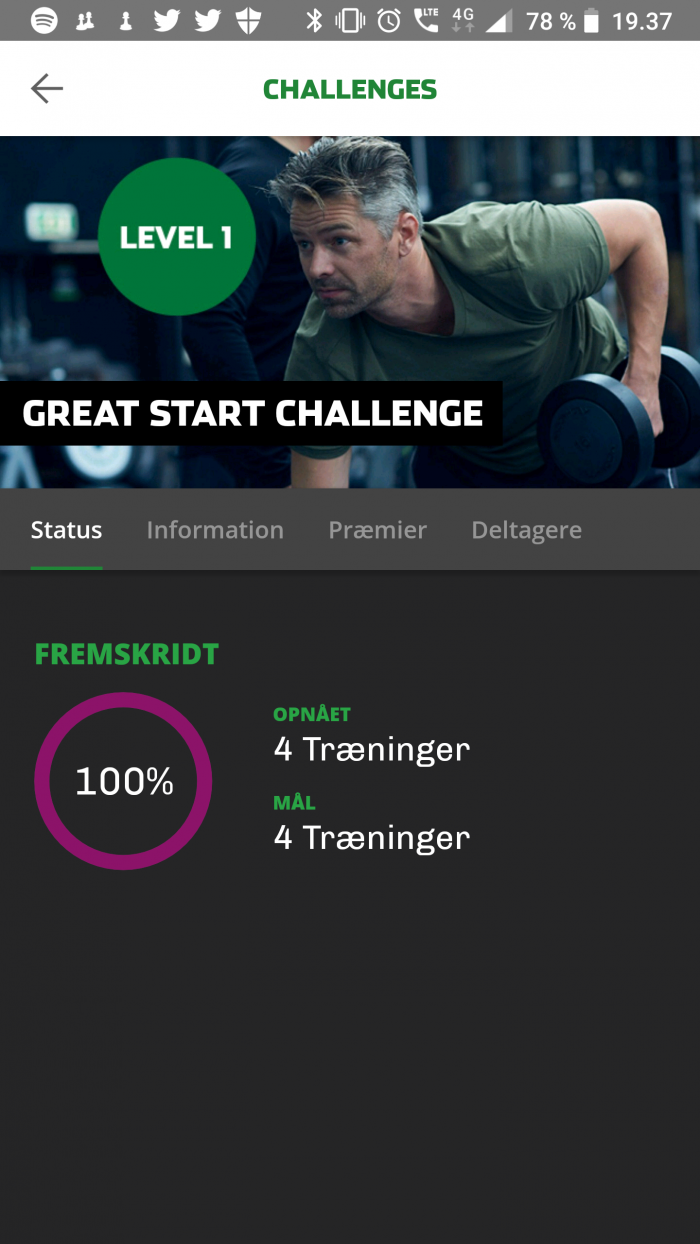View the Deltagere tab
Screen dimensions: 700x1244
tap(526, 530)
